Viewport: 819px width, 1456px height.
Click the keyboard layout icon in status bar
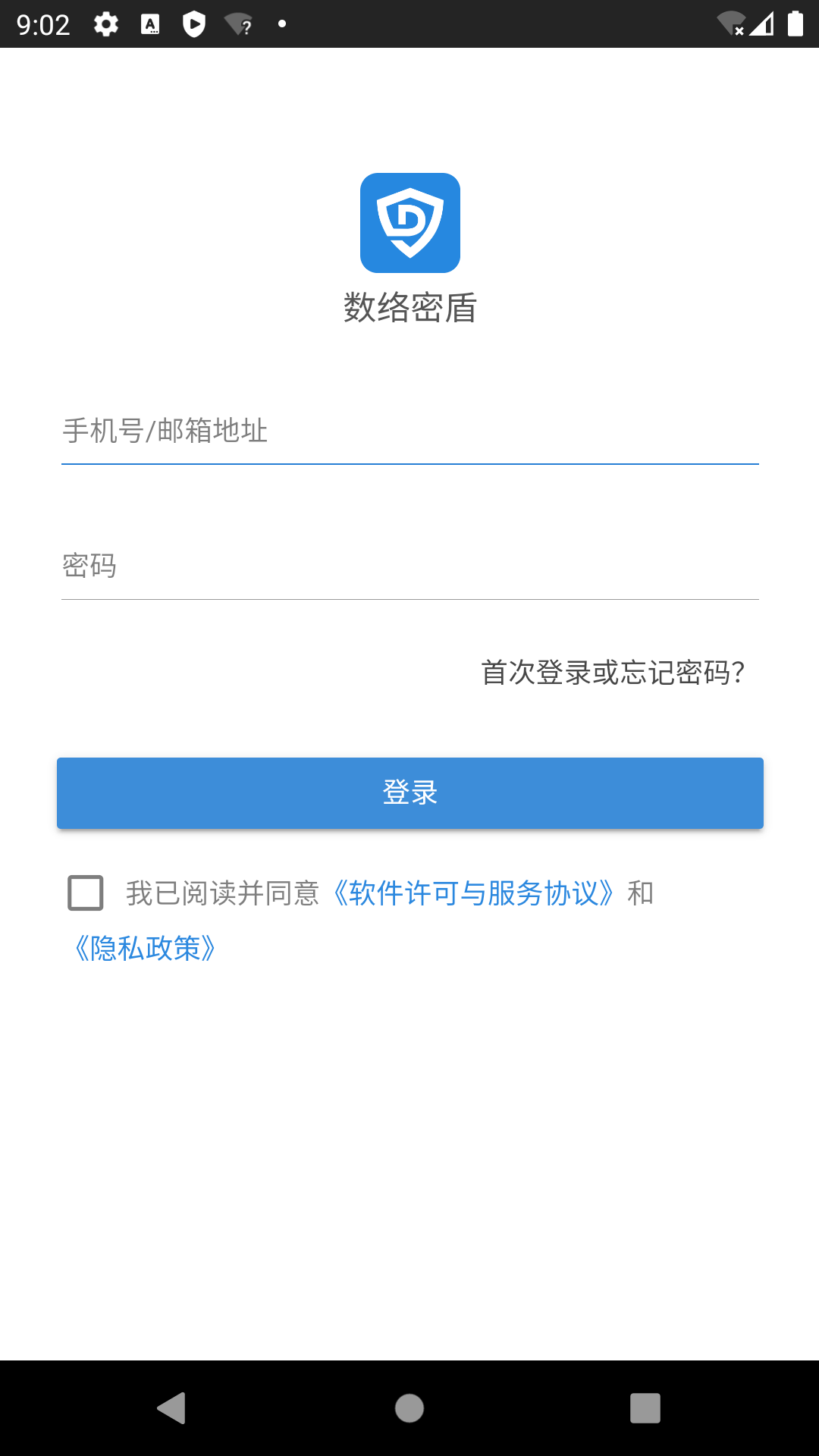pyautogui.click(x=149, y=23)
